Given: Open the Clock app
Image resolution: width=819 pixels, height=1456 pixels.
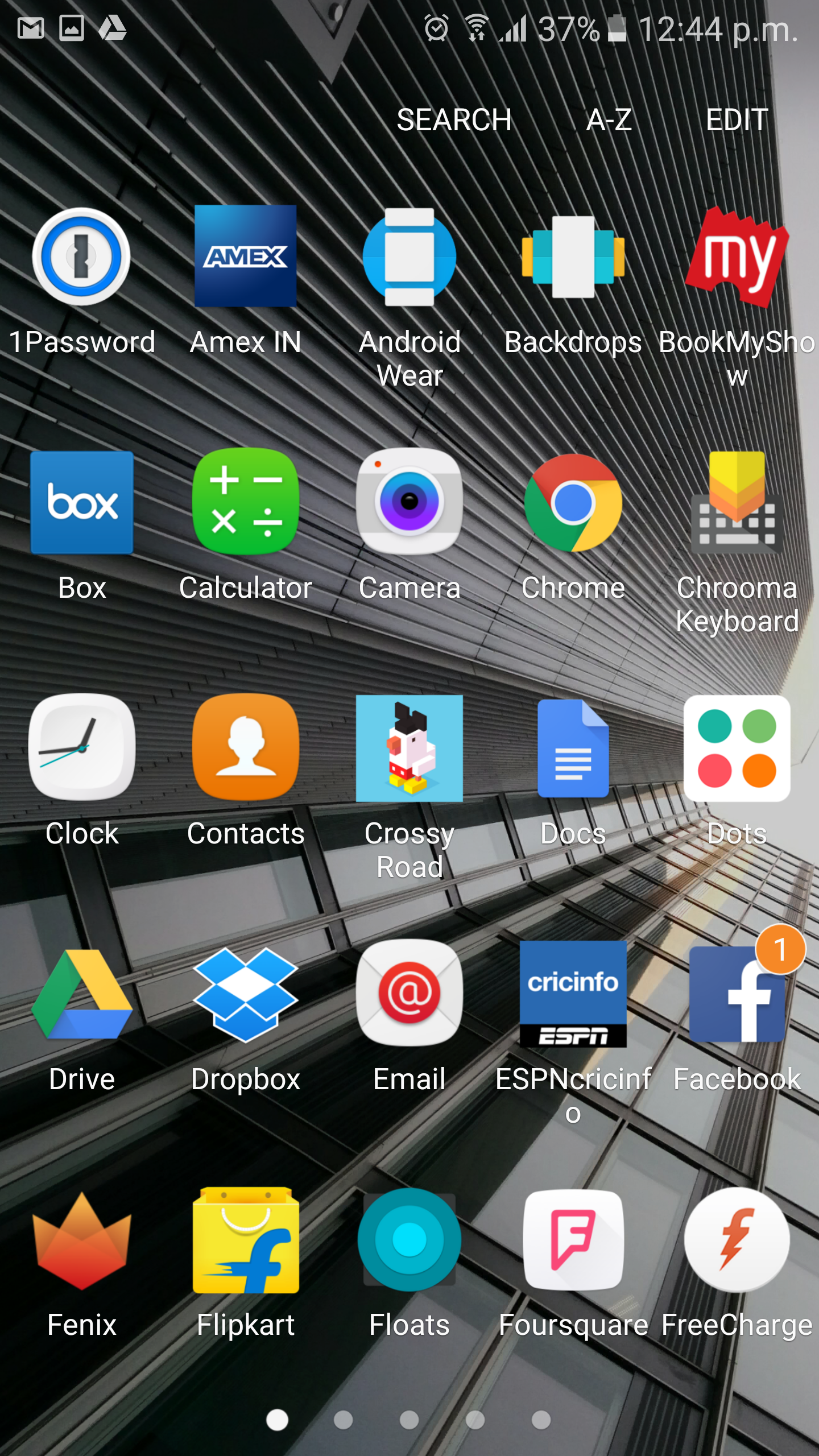Looking at the screenshot, I should coord(82,748).
